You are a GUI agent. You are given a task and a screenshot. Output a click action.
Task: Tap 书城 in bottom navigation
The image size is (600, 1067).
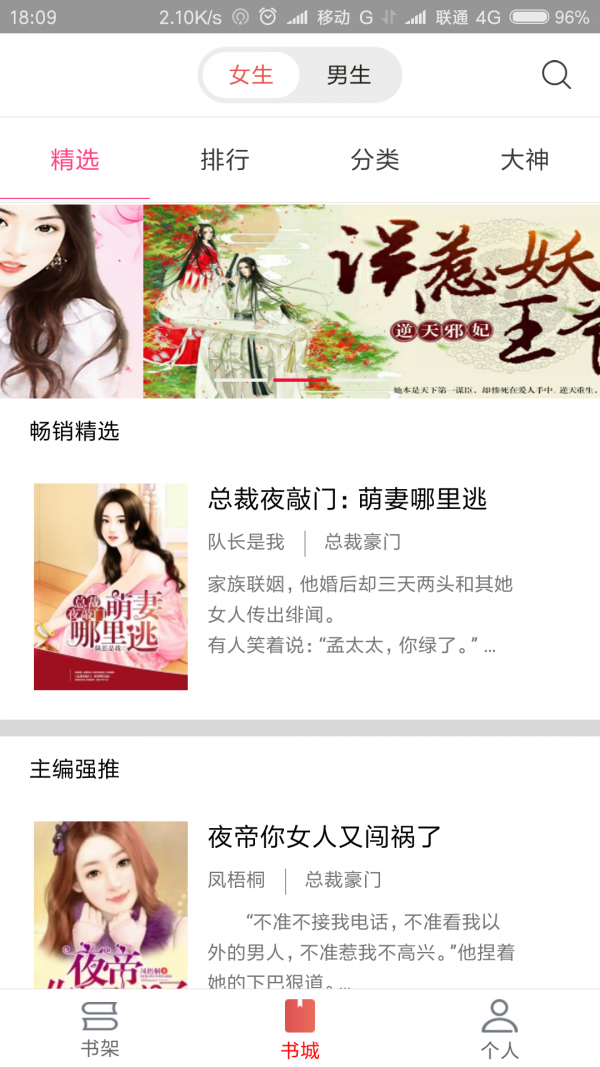300,1029
